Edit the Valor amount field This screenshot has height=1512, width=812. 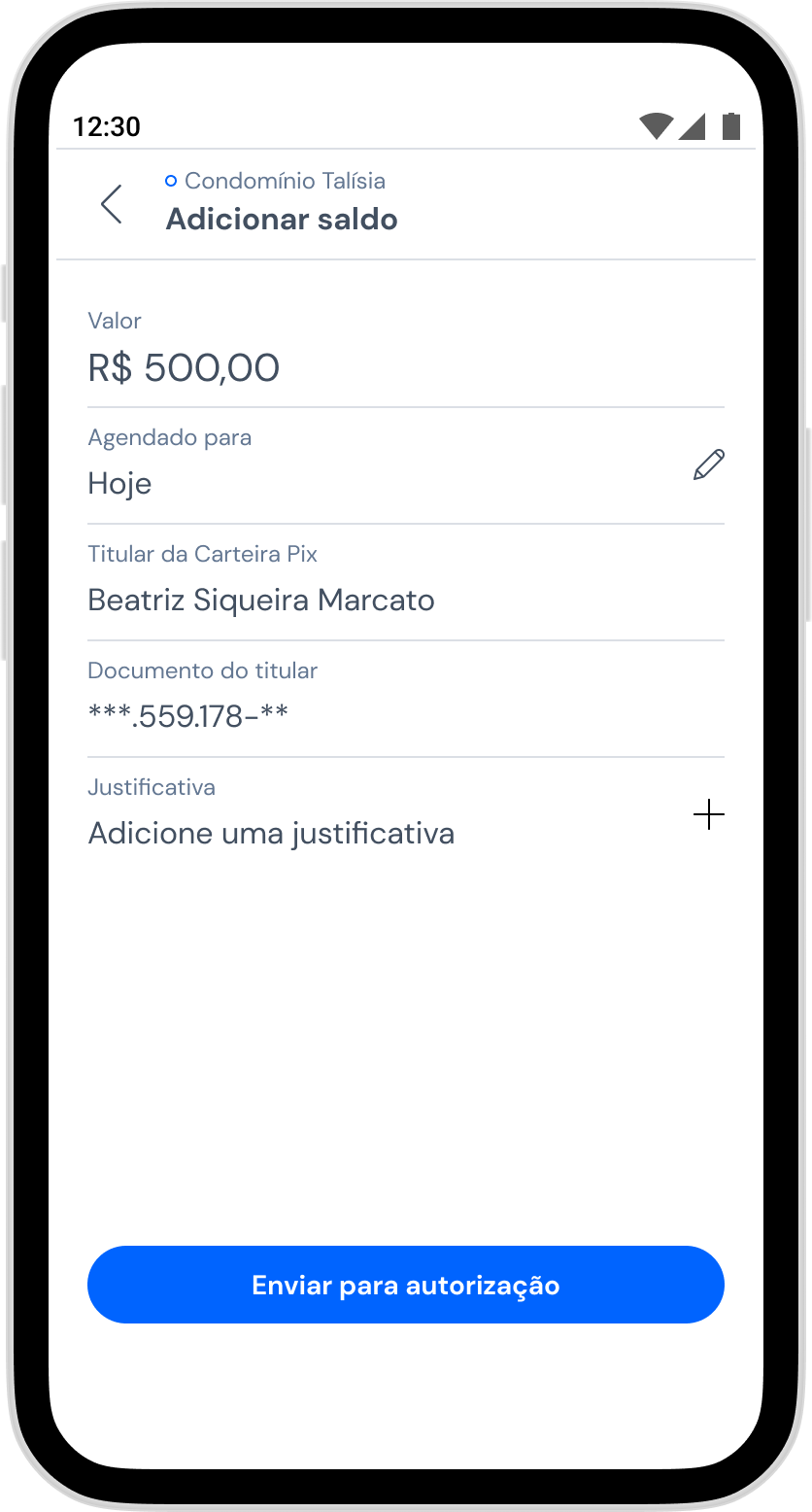[x=406, y=350]
